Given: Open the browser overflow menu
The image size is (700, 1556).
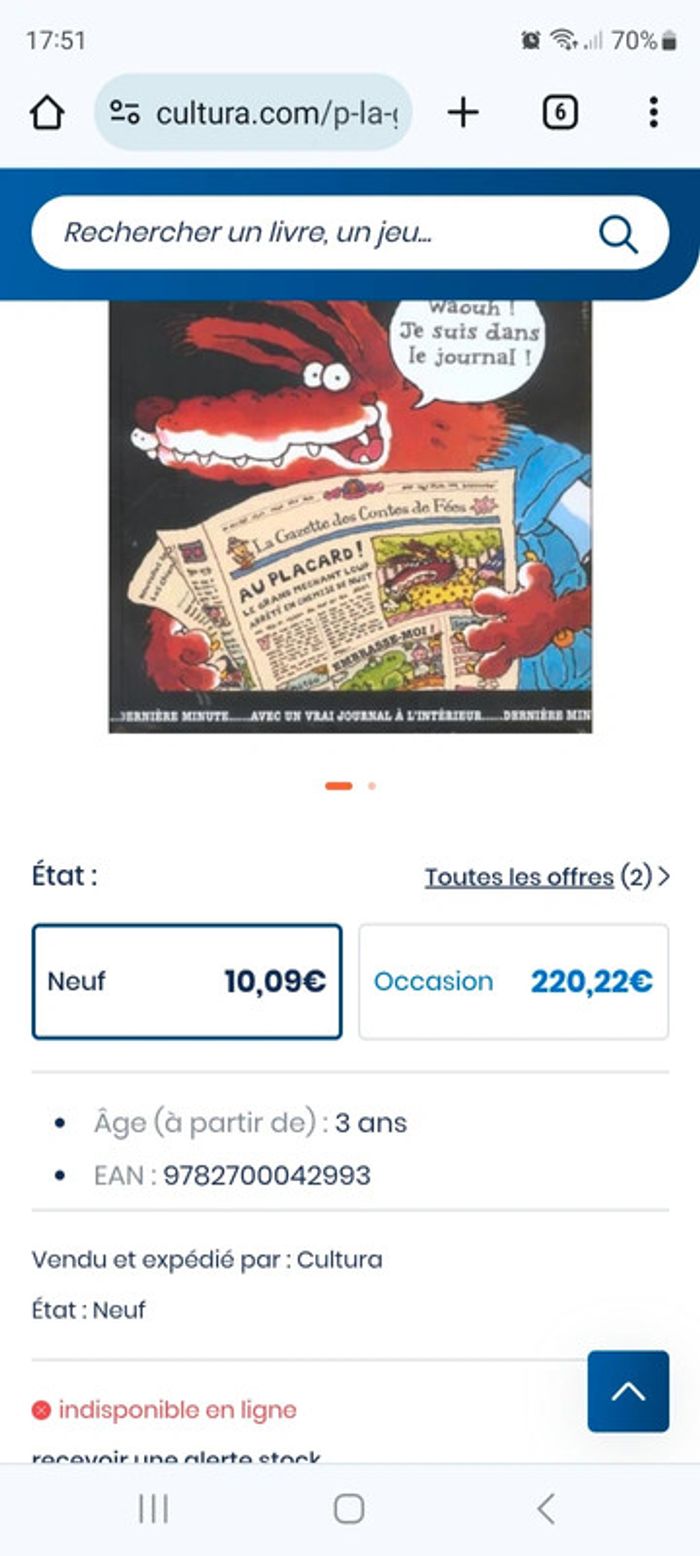Looking at the screenshot, I should tap(653, 113).
